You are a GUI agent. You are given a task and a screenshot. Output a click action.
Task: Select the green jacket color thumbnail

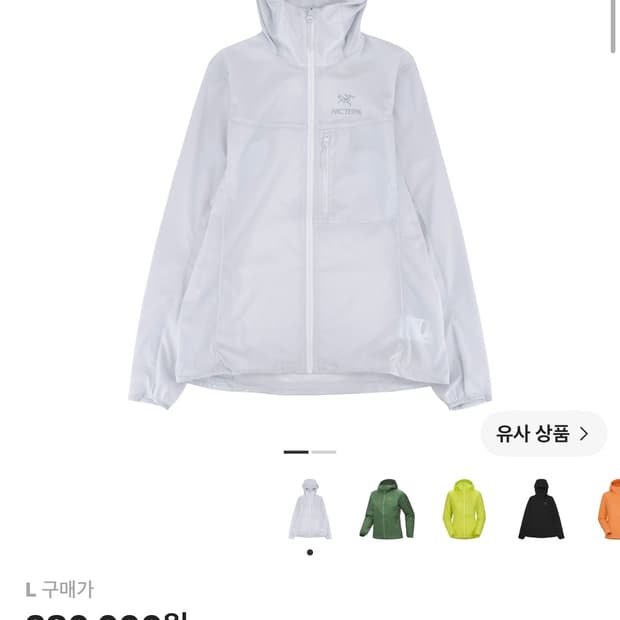tap(388, 509)
